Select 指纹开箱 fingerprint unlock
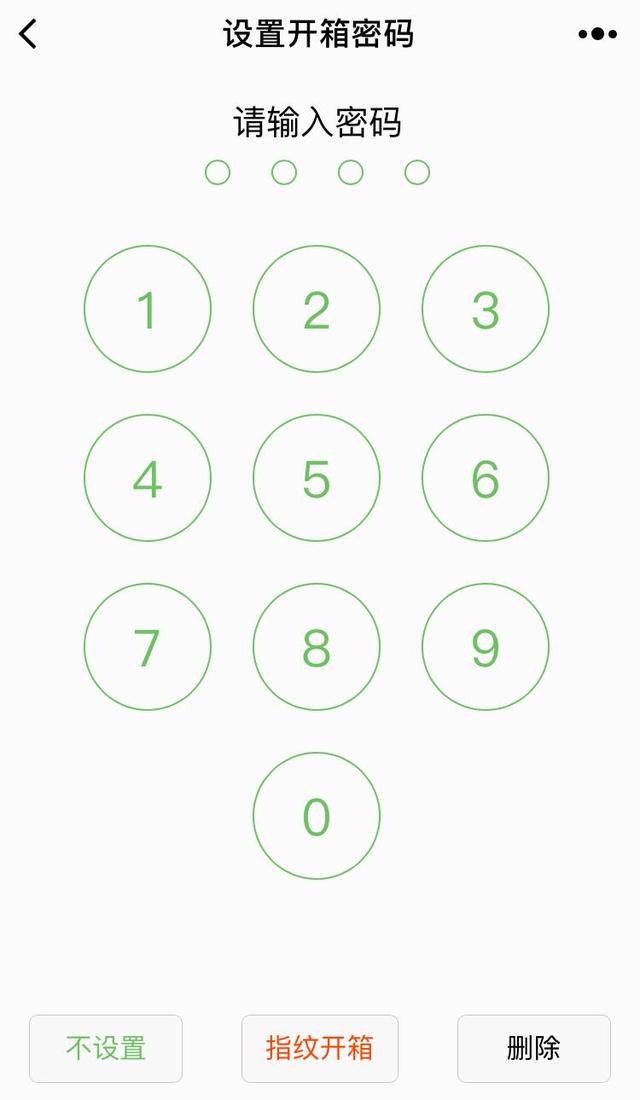The image size is (640, 1100). click(320, 1048)
